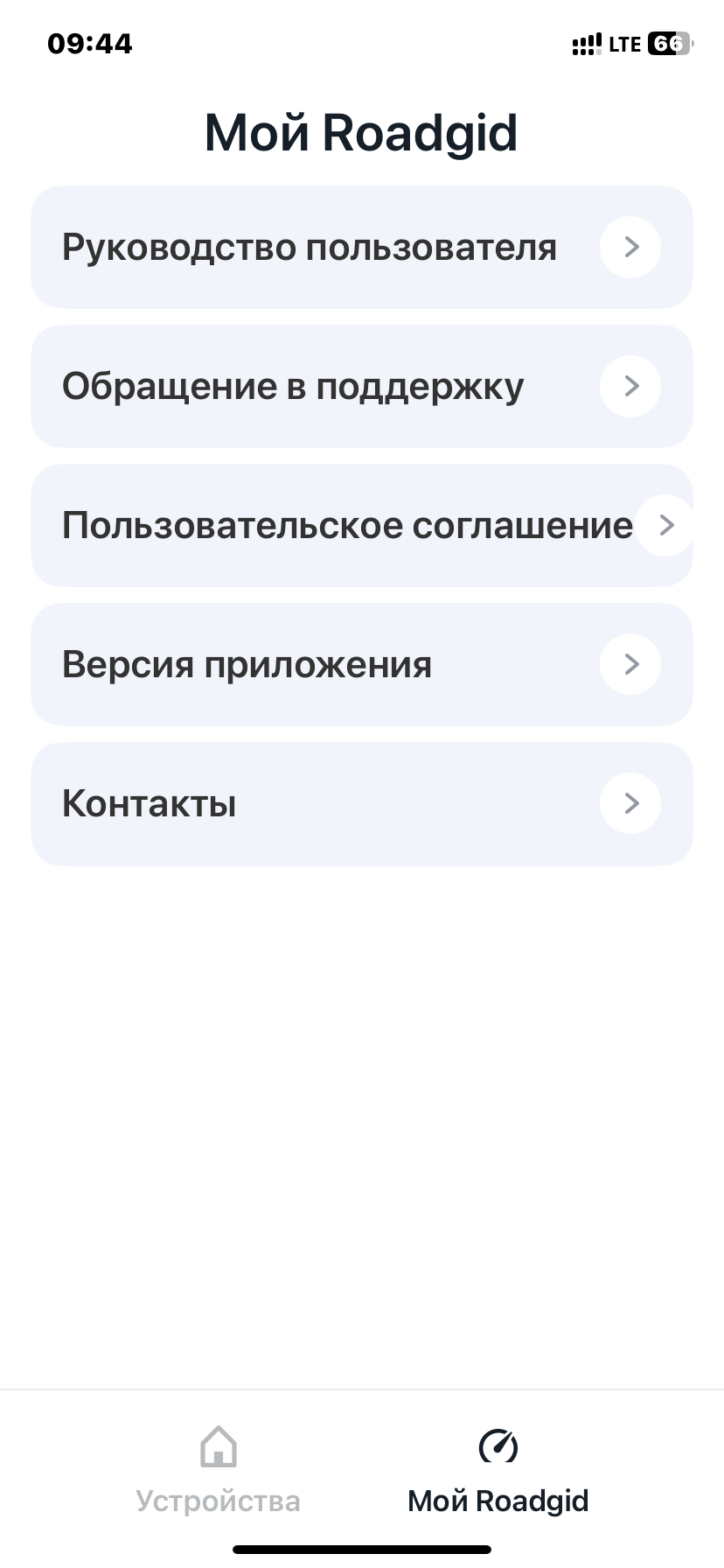The image size is (724, 1568).
Task: Open Руководство пользователя
Action: (x=361, y=247)
